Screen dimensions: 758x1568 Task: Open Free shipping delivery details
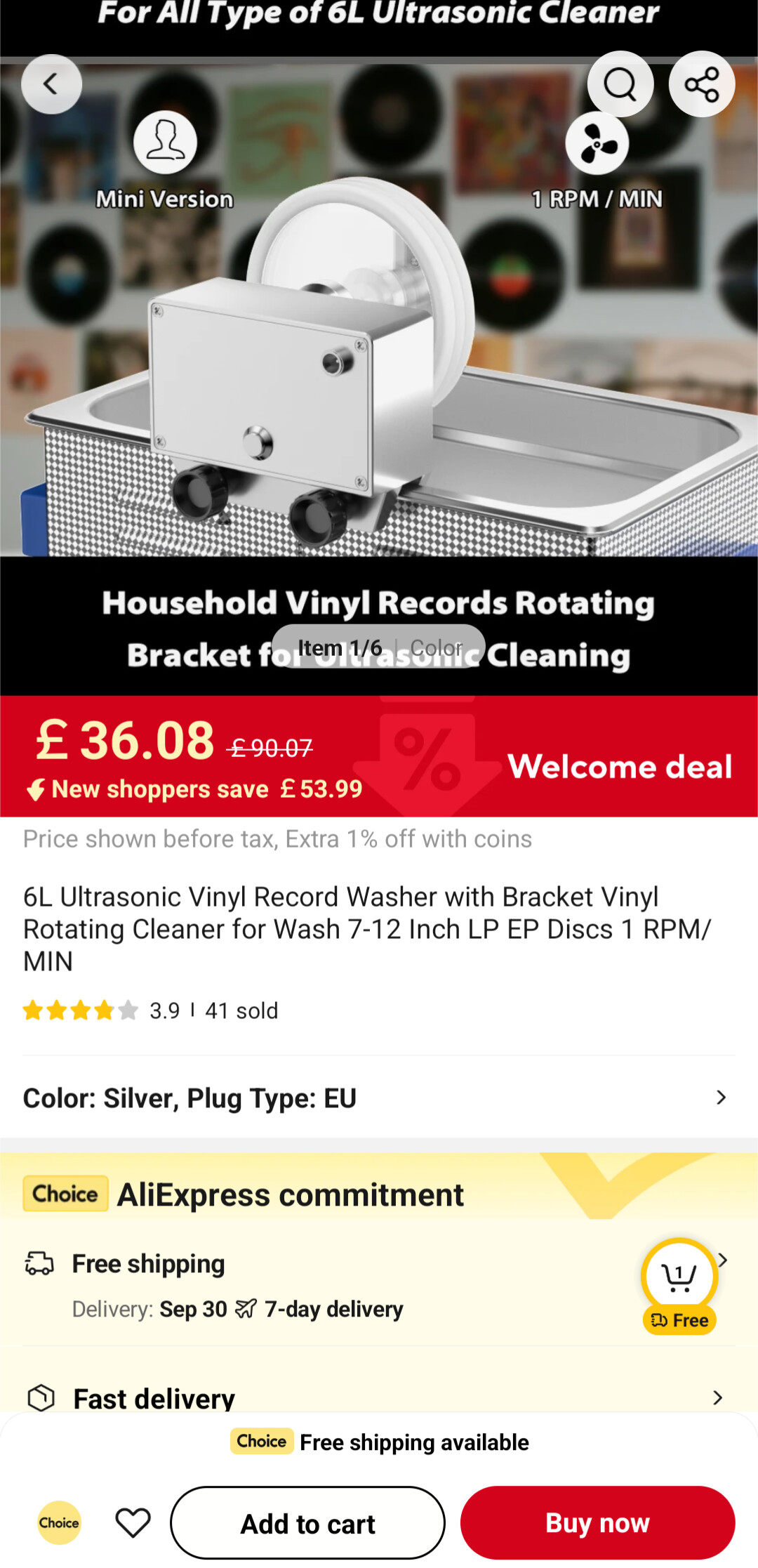[316, 1285]
